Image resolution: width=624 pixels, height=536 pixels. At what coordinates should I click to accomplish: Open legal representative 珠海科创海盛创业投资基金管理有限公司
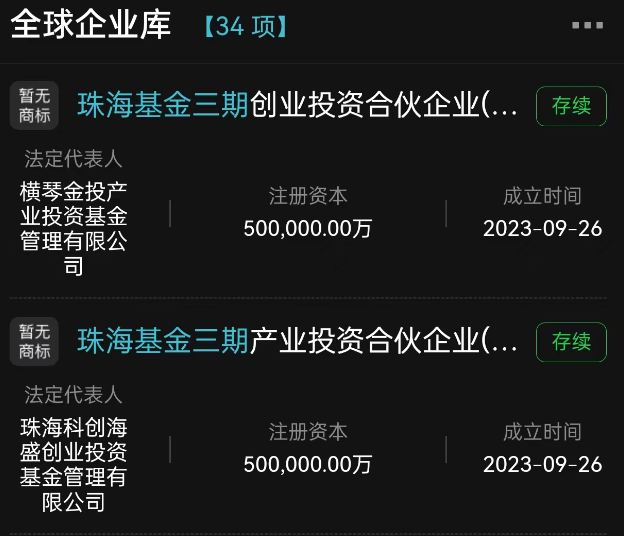(x=74, y=464)
